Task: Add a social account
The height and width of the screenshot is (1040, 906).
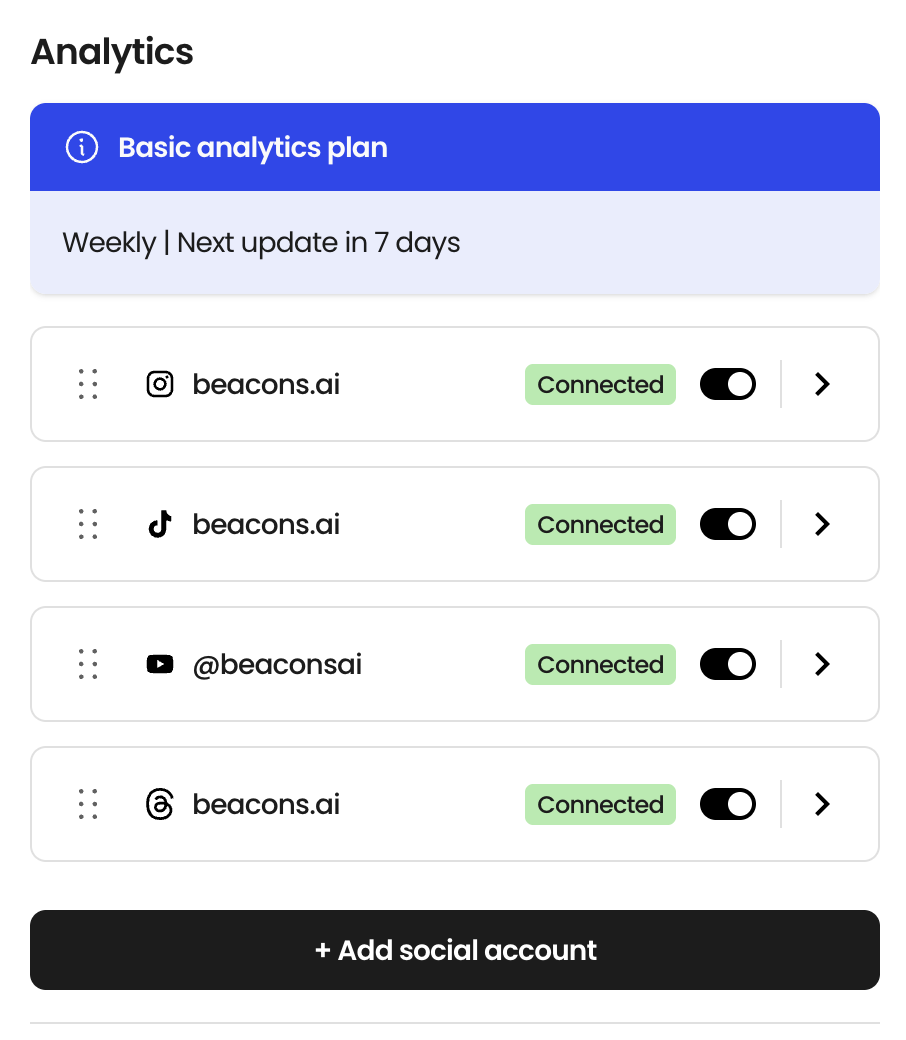Action: click(x=455, y=950)
